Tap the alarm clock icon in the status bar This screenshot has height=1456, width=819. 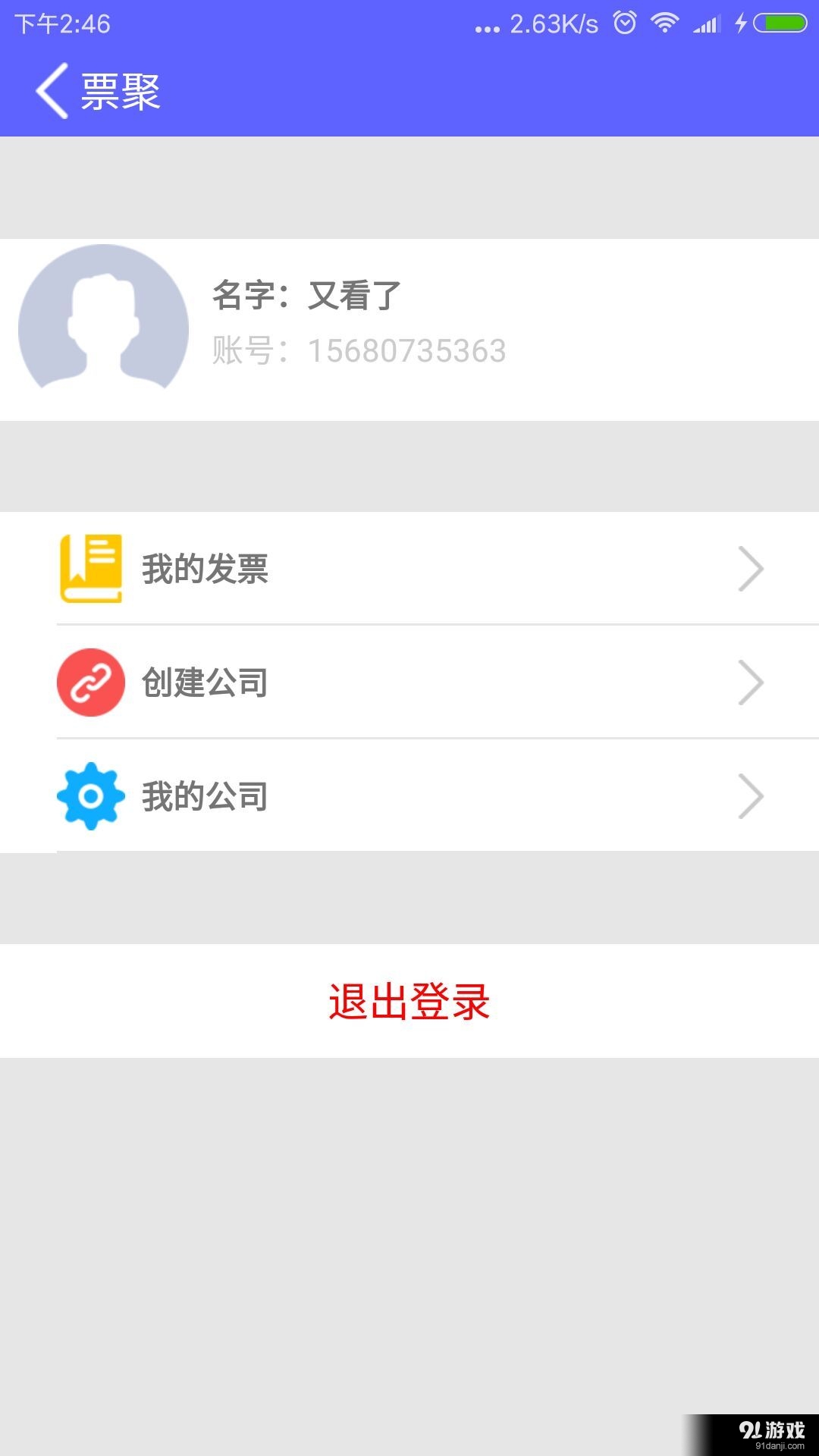(x=623, y=23)
